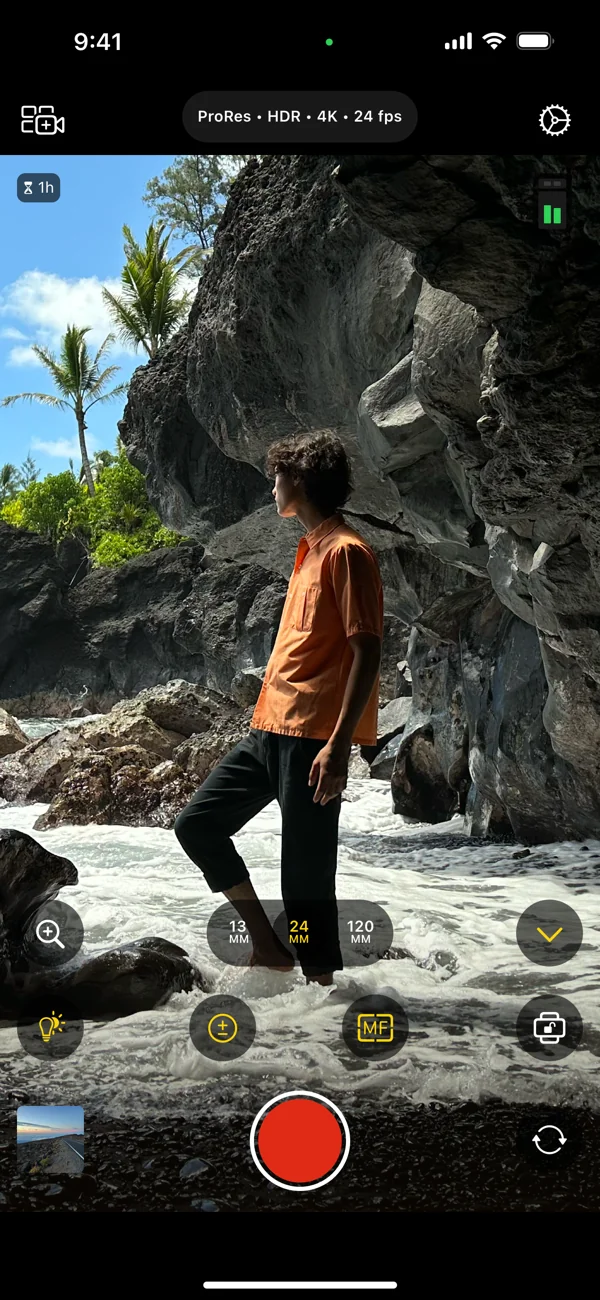The height and width of the screenshot is (1300, 600).
Task: Toggle the camera lock button
Action: coord(549,1027)
